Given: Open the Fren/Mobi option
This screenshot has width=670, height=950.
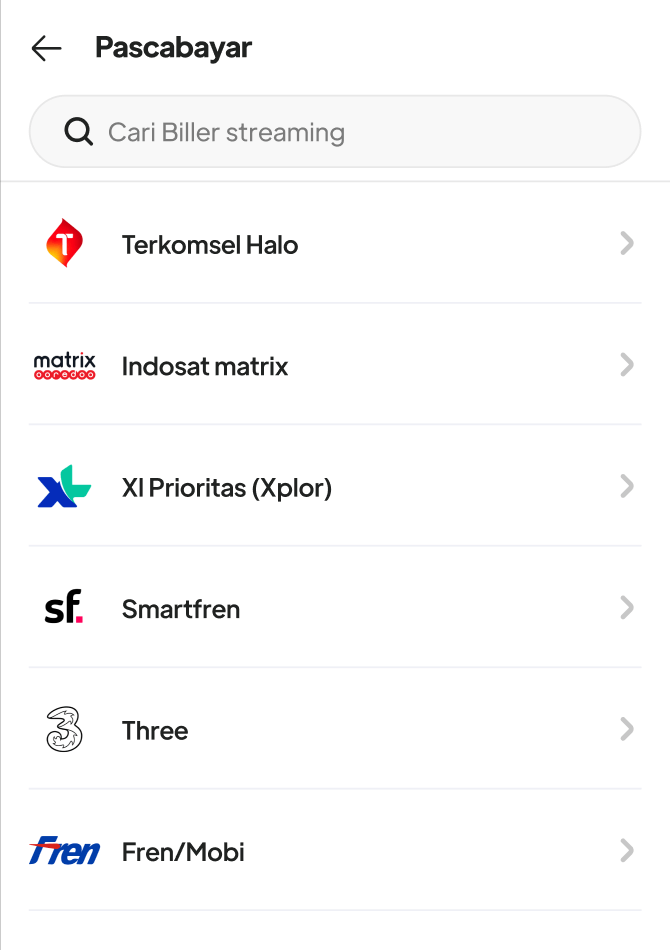Looking at the screenshot, I should click(x=334, y=852).
